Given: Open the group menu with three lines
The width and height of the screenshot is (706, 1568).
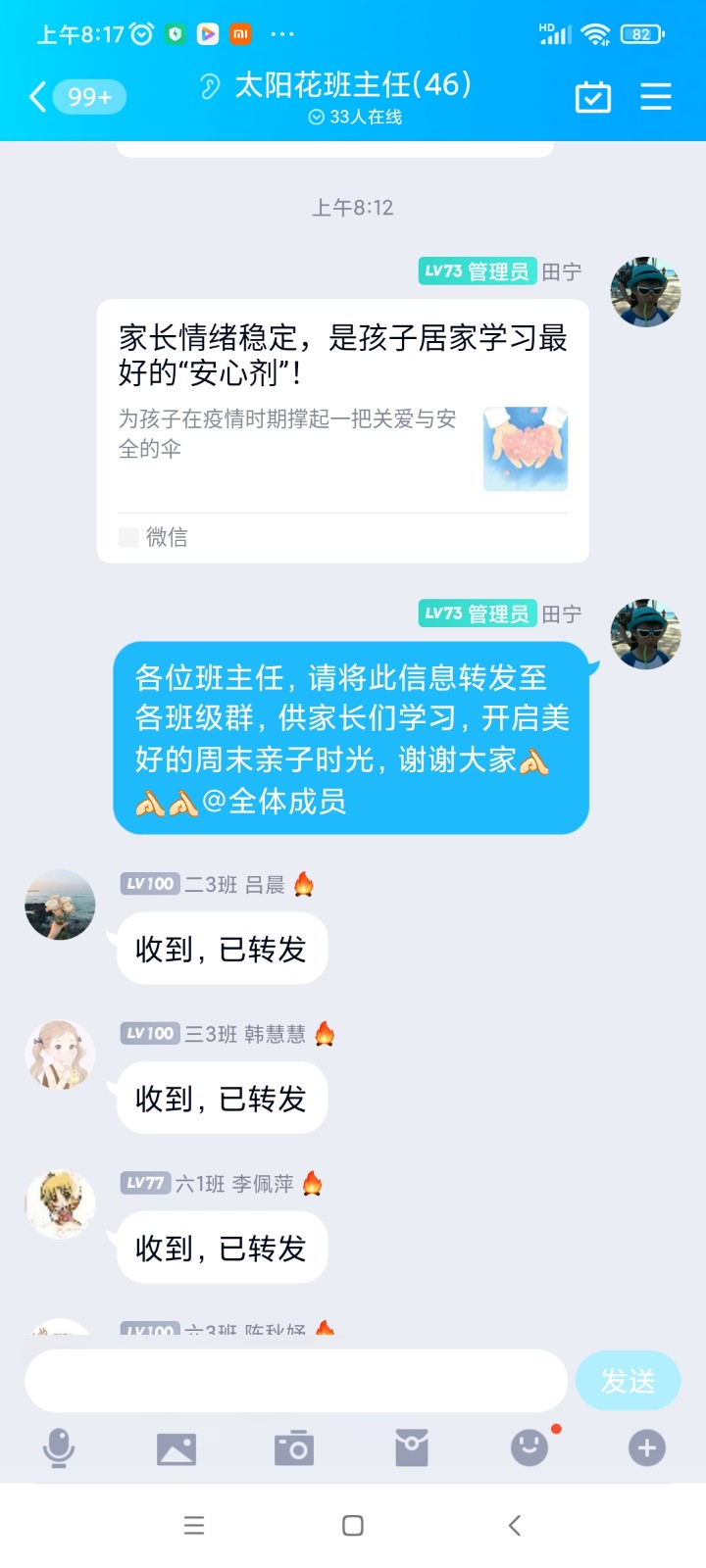Looking at the screenshot, I should pos(655,97).
